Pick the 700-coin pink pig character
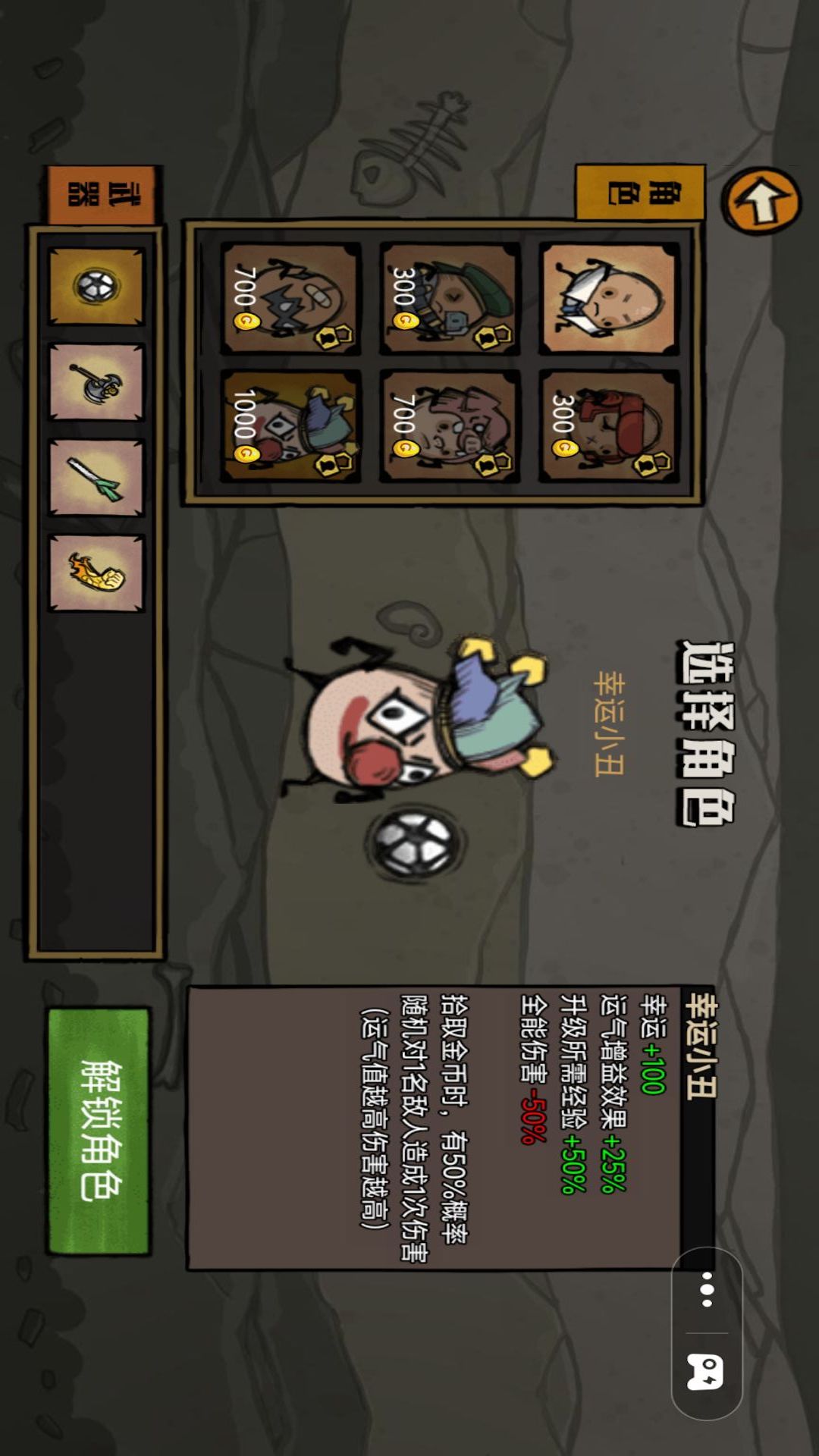The width and height of the screenshot is (819, 1456). 450,426
